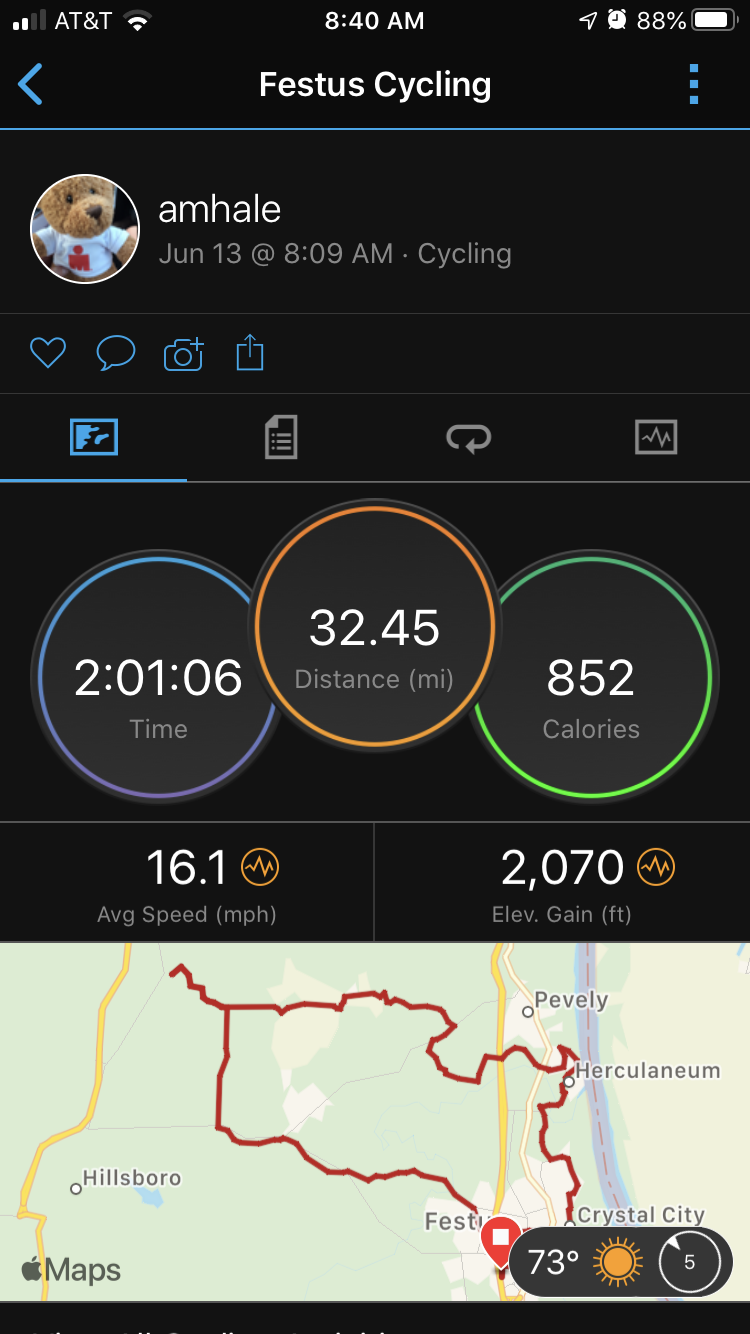The width and height of the screenshot is (750, 1334).
Task: Go back from Festus Cycling activity
Action: (31, 85)
